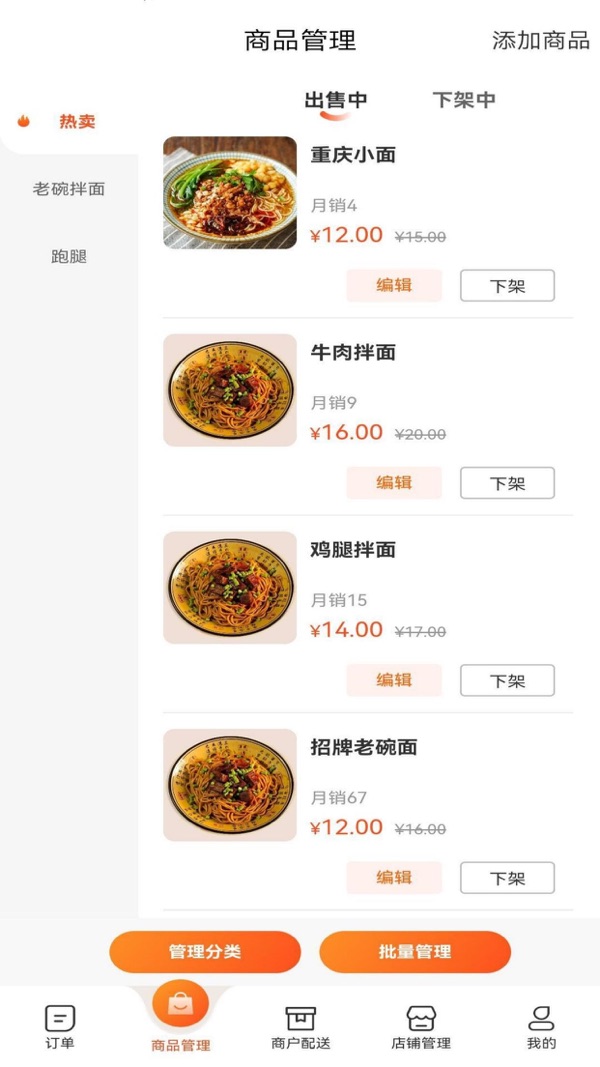
Task: Go to 我的 profile tab
Action: 541,1027
